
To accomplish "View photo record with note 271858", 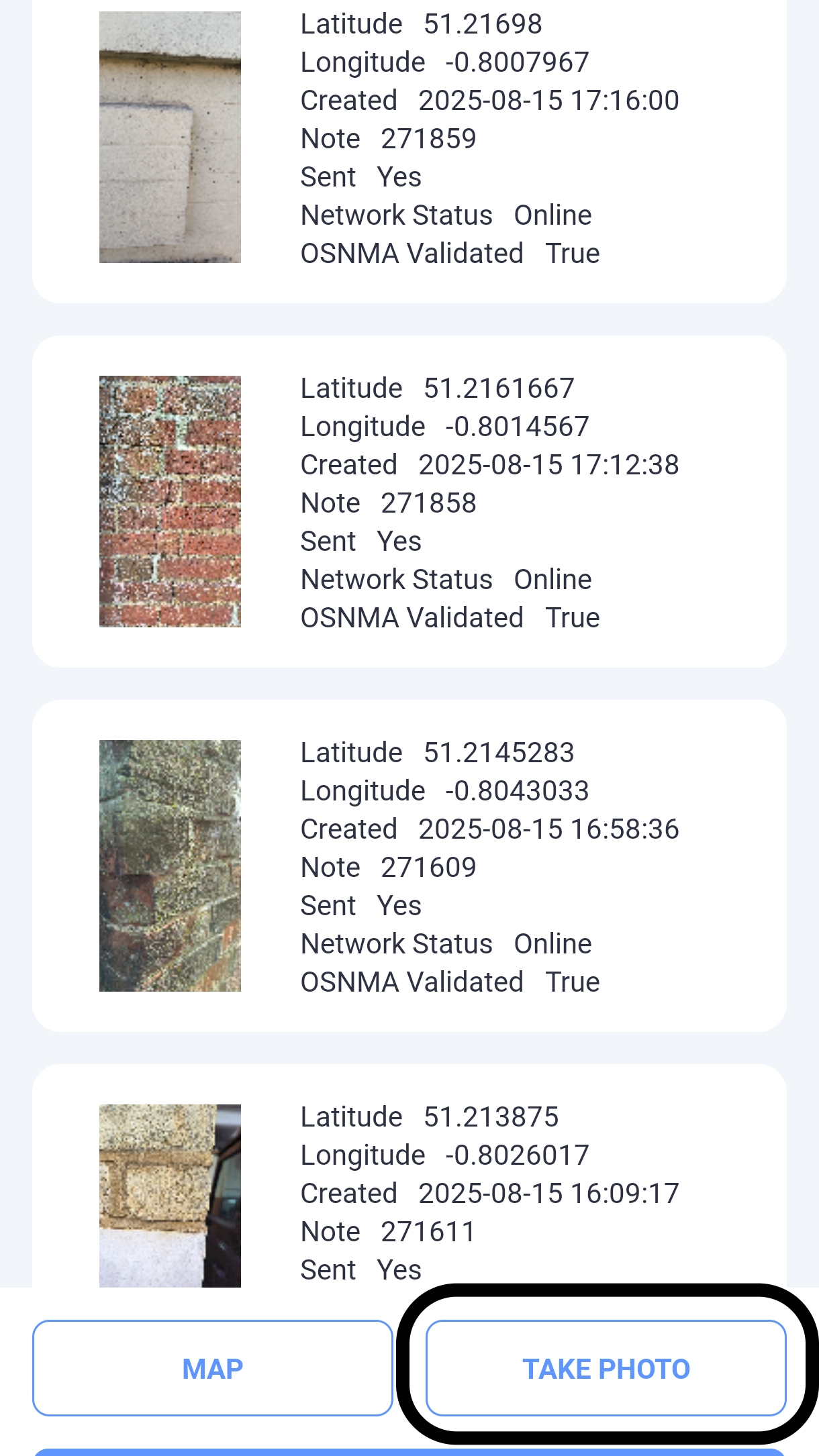I will tap(408, 502).
